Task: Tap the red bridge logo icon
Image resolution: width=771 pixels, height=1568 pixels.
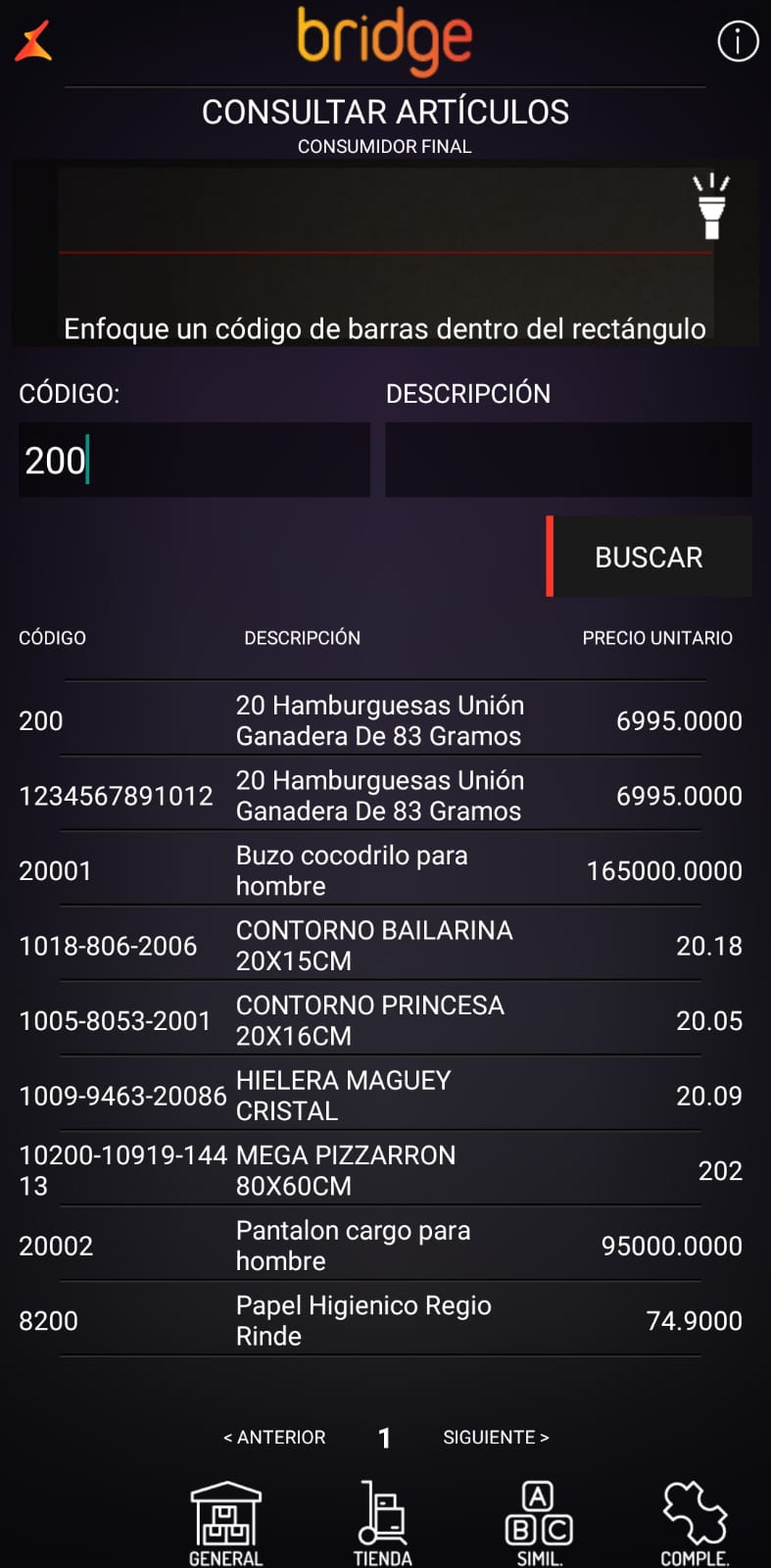Action: point(33,42)
